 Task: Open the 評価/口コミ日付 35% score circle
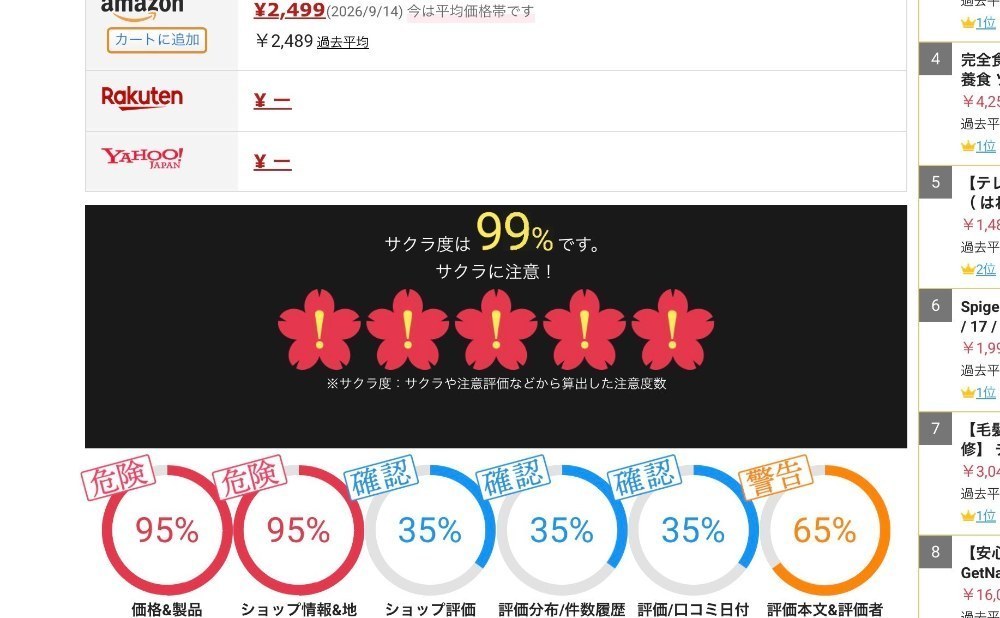(693, 530)
